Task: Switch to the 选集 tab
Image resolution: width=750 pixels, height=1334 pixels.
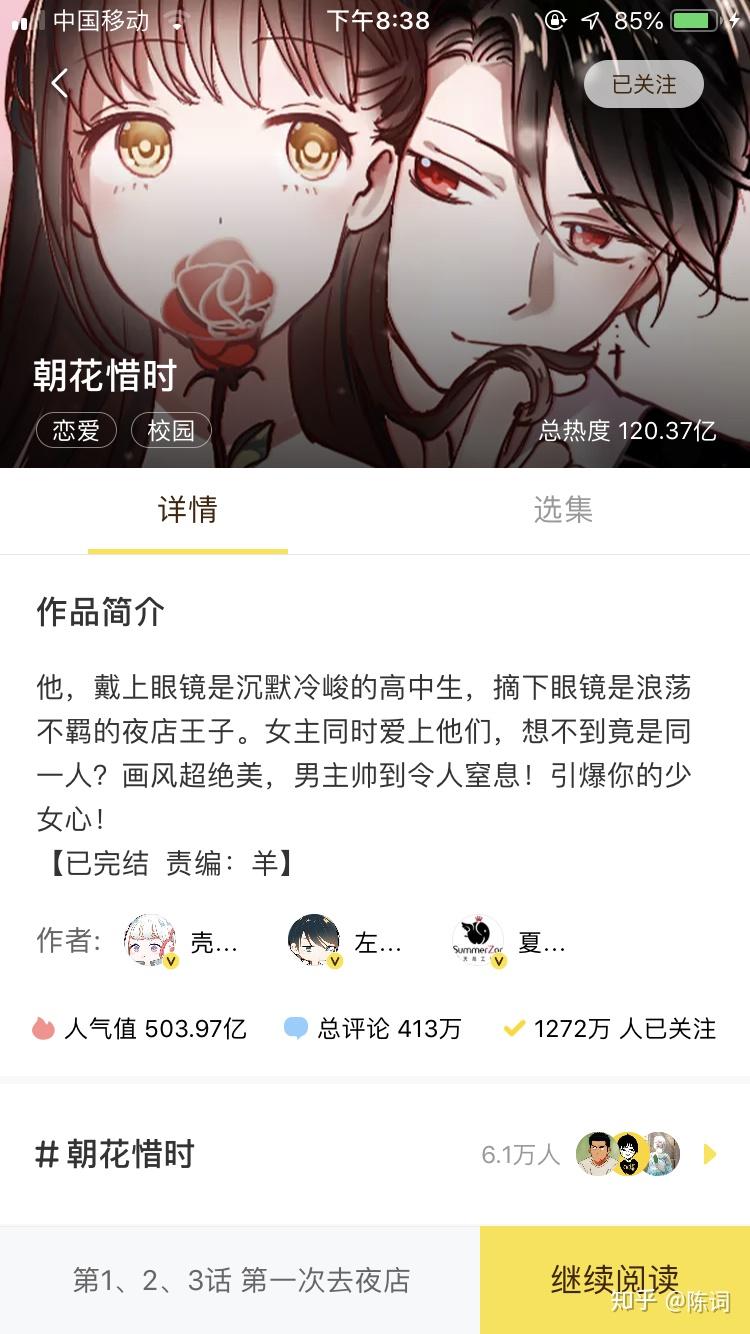Action: (562, 510)
